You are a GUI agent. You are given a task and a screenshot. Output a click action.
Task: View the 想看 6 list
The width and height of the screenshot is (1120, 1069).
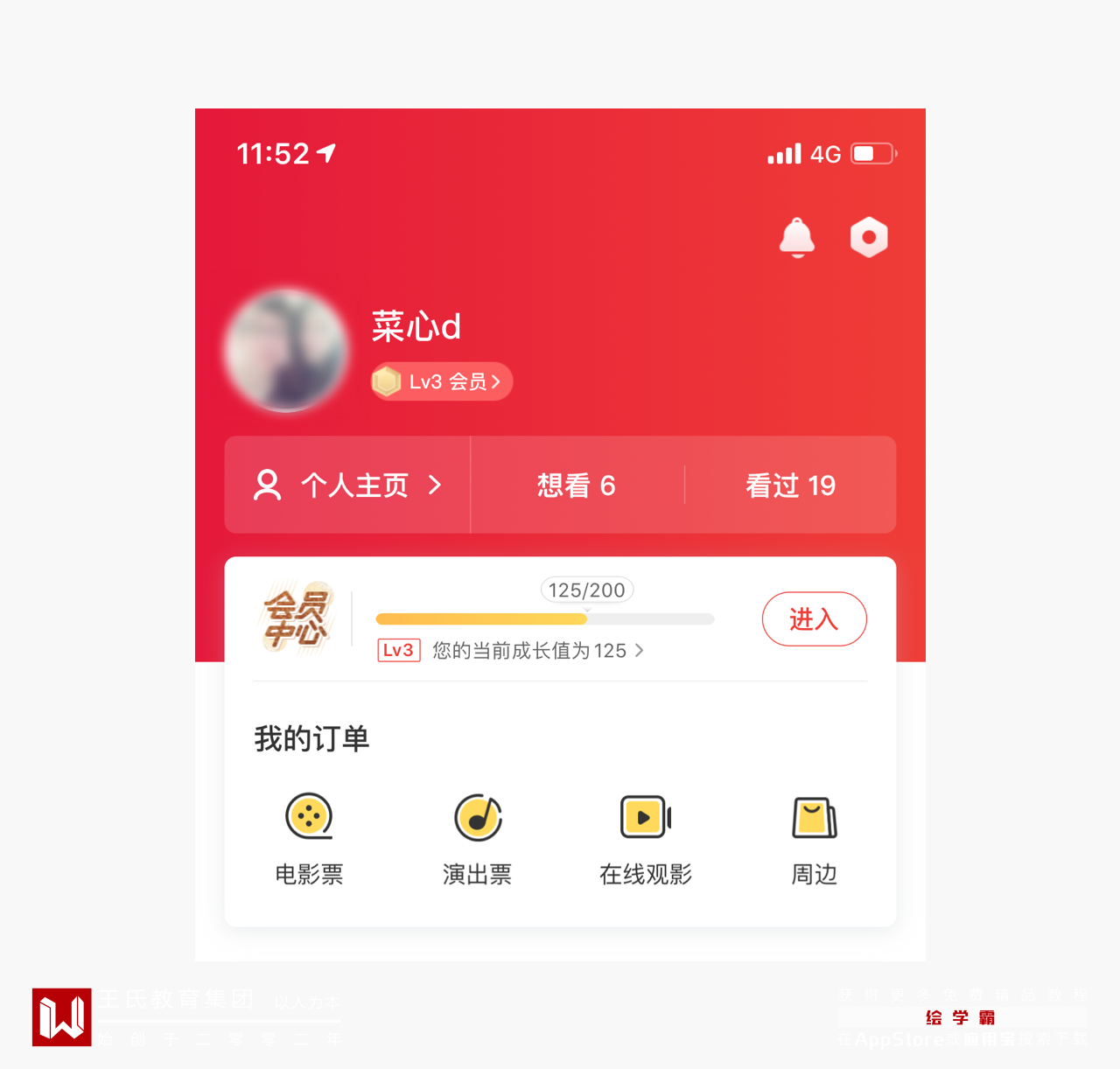577,485
